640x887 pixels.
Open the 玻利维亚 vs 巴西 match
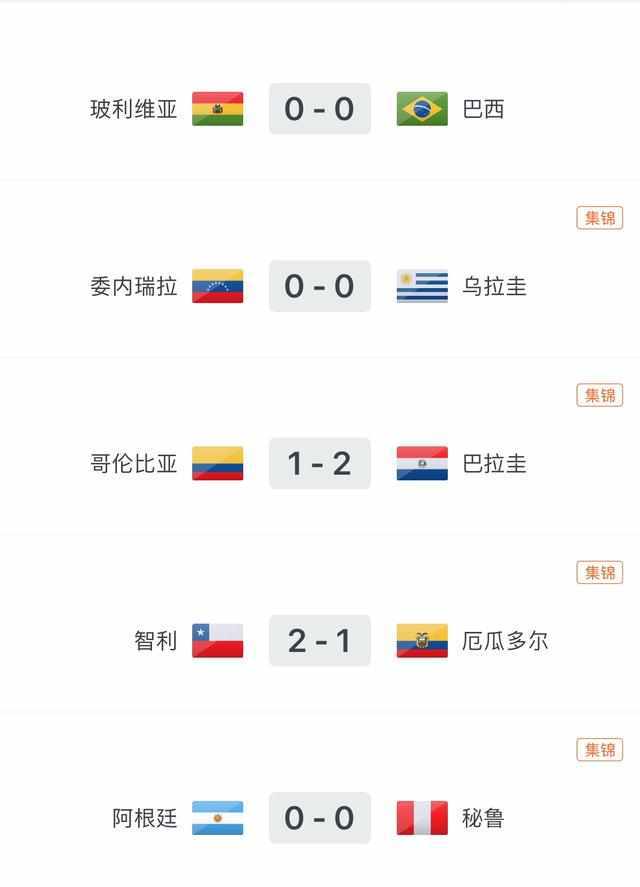(319, 108)
